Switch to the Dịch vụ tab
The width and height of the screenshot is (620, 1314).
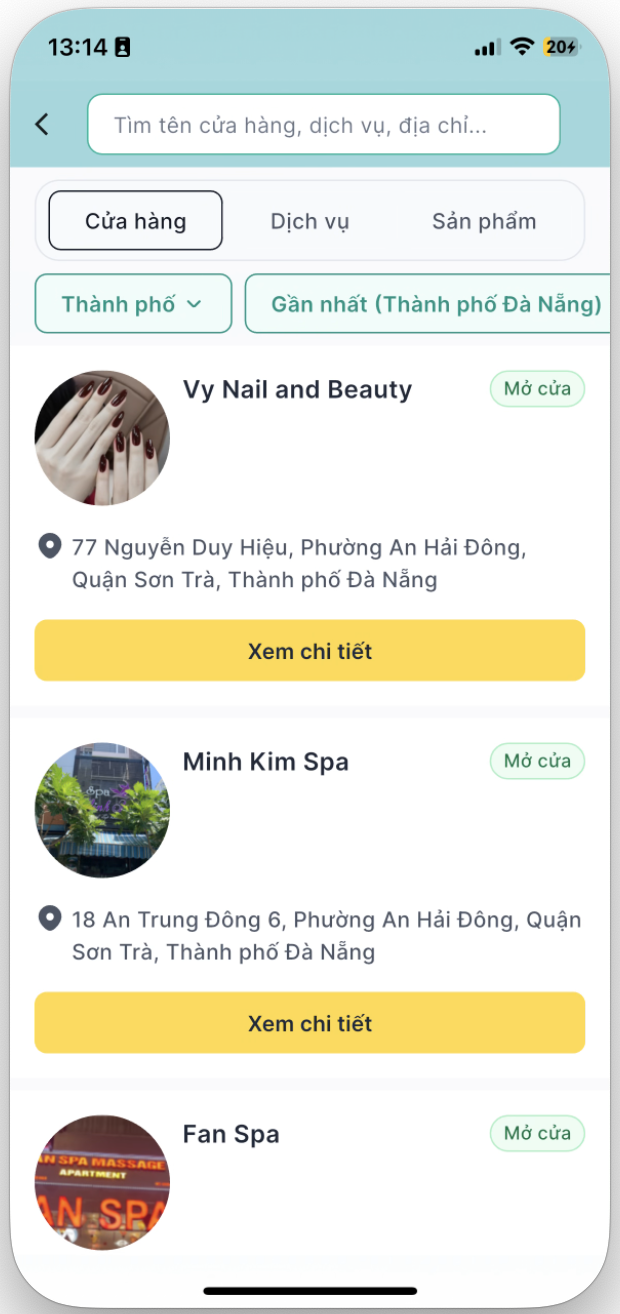pos(310,221)
